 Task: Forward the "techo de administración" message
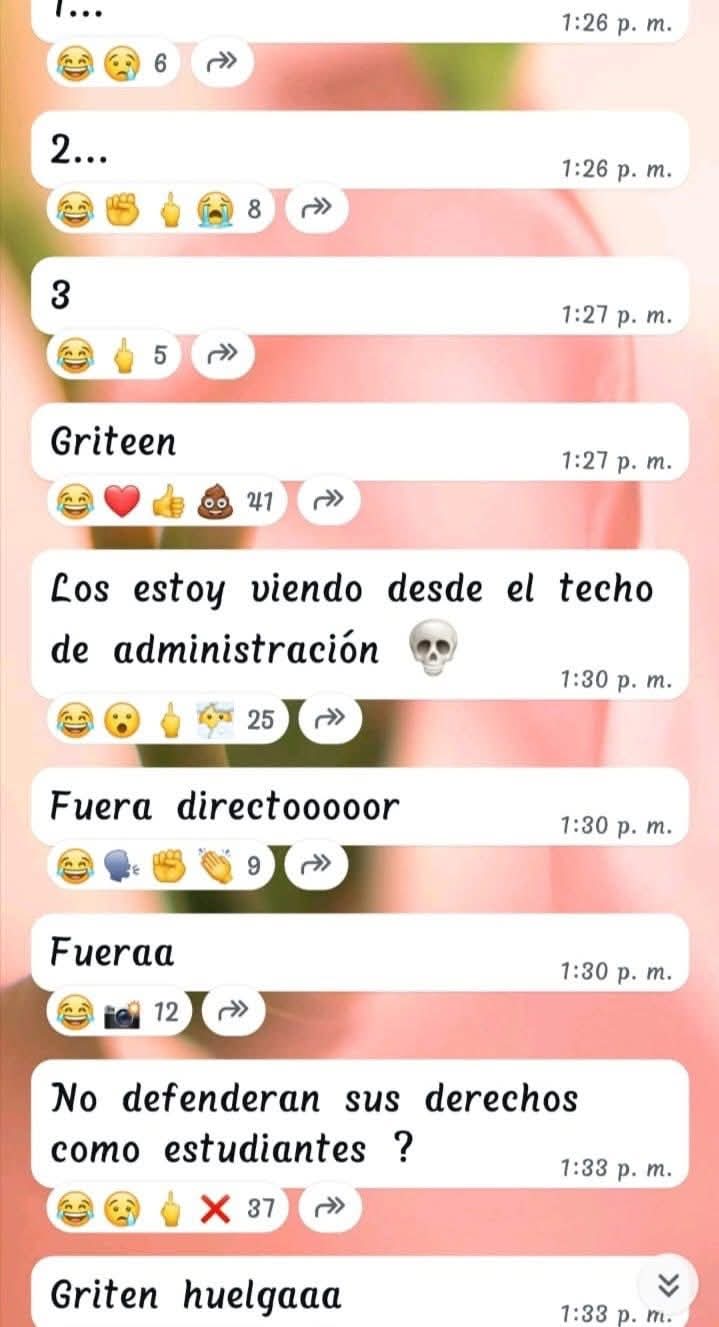(x=330, y=716)
